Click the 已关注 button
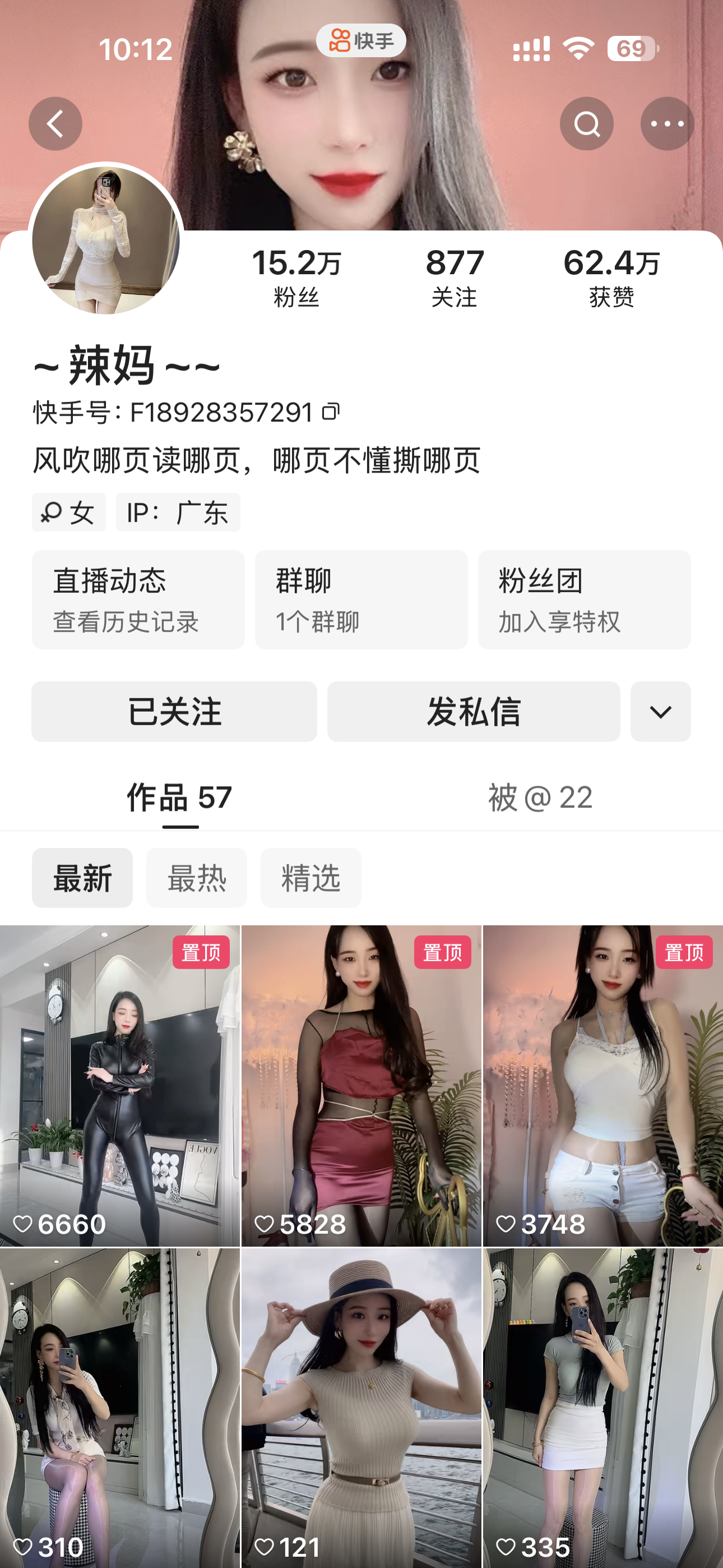This screenshot has width=723, height=1568. tap(174, 711)
